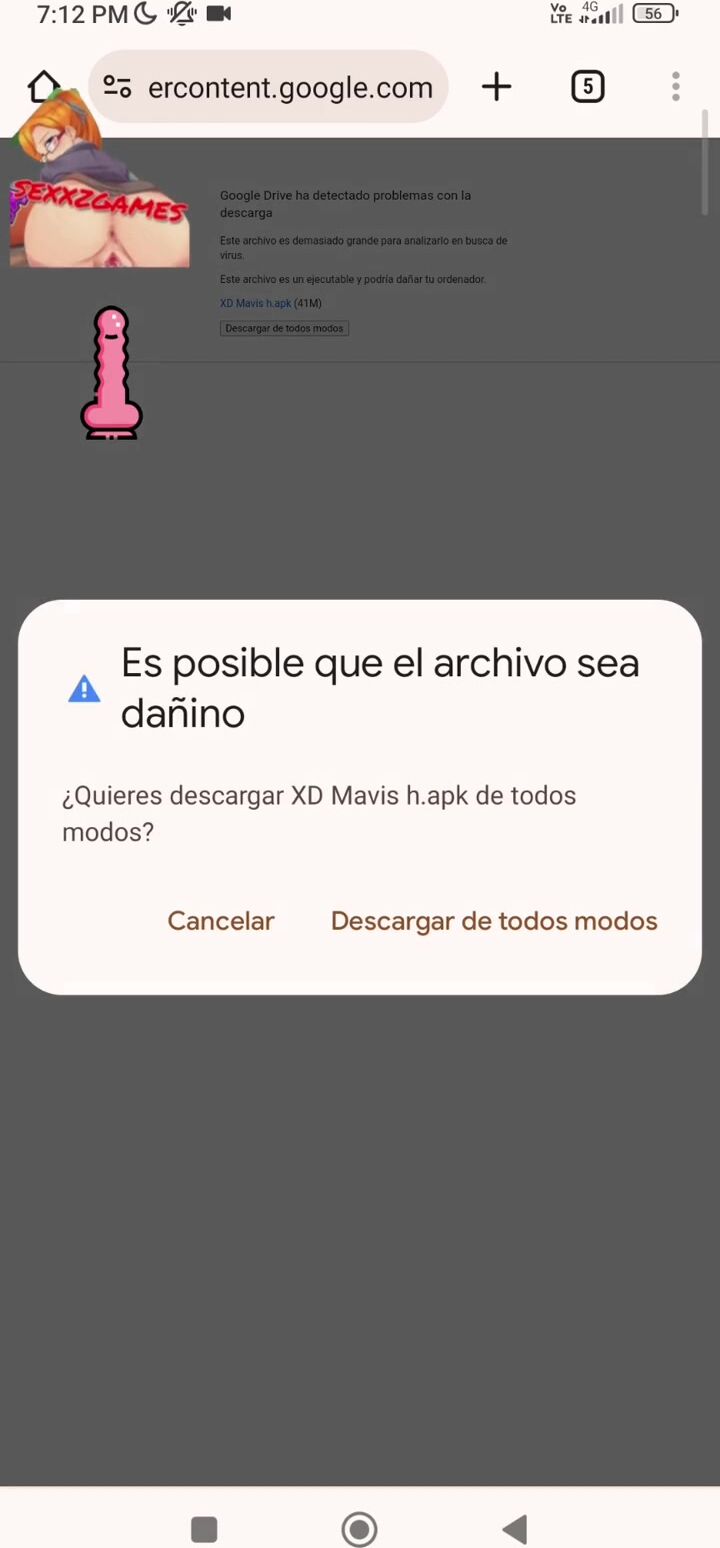Open the browser's three-dot menu
720x1548 pixels.
point(676,87)
